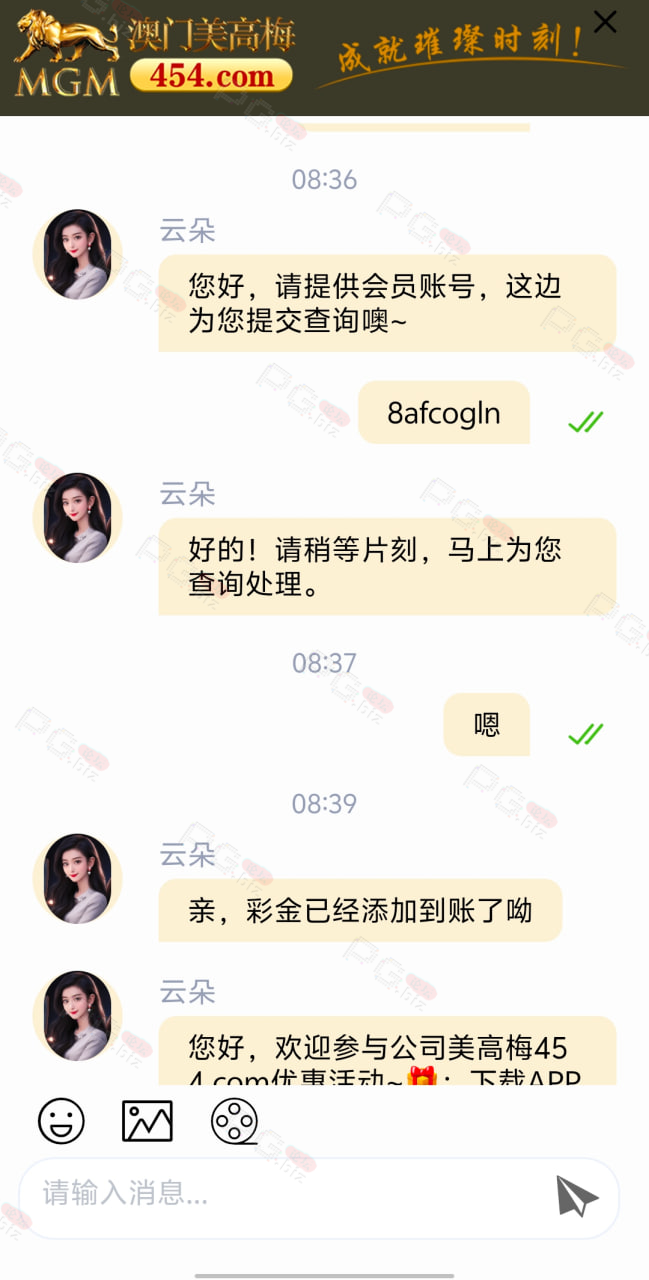Viewport: 649px width, 1280px height.
Task: Close the customer service chat window
Action: (x=605, y=21)
